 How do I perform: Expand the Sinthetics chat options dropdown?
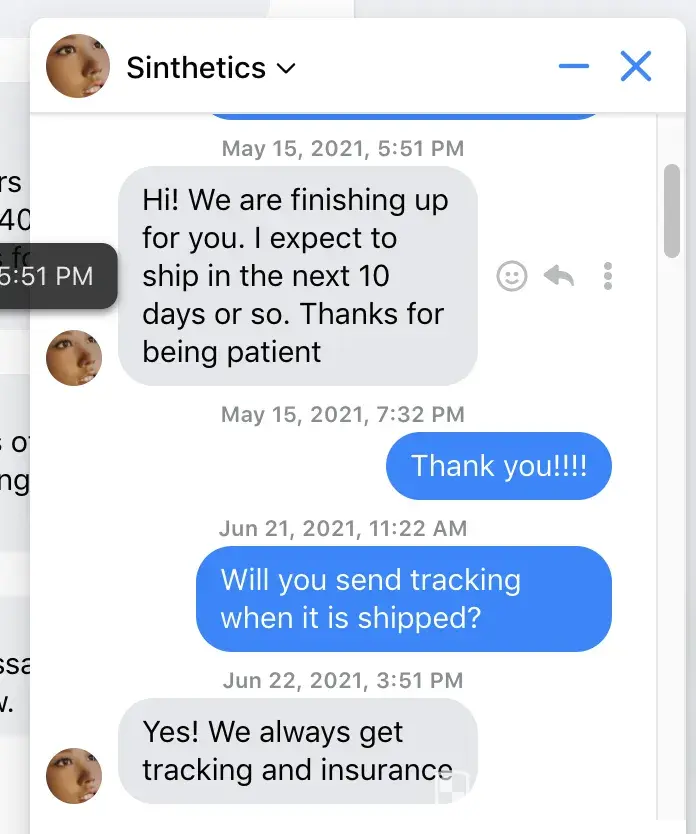pyautogui.click(x=286, y=69)
